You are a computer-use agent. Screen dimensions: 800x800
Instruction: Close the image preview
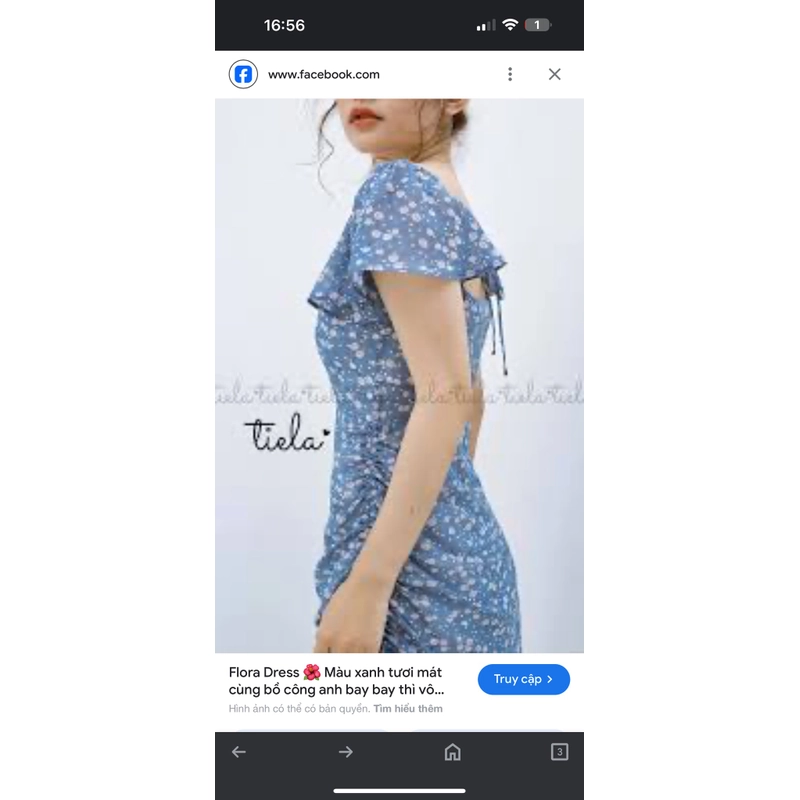554,74
